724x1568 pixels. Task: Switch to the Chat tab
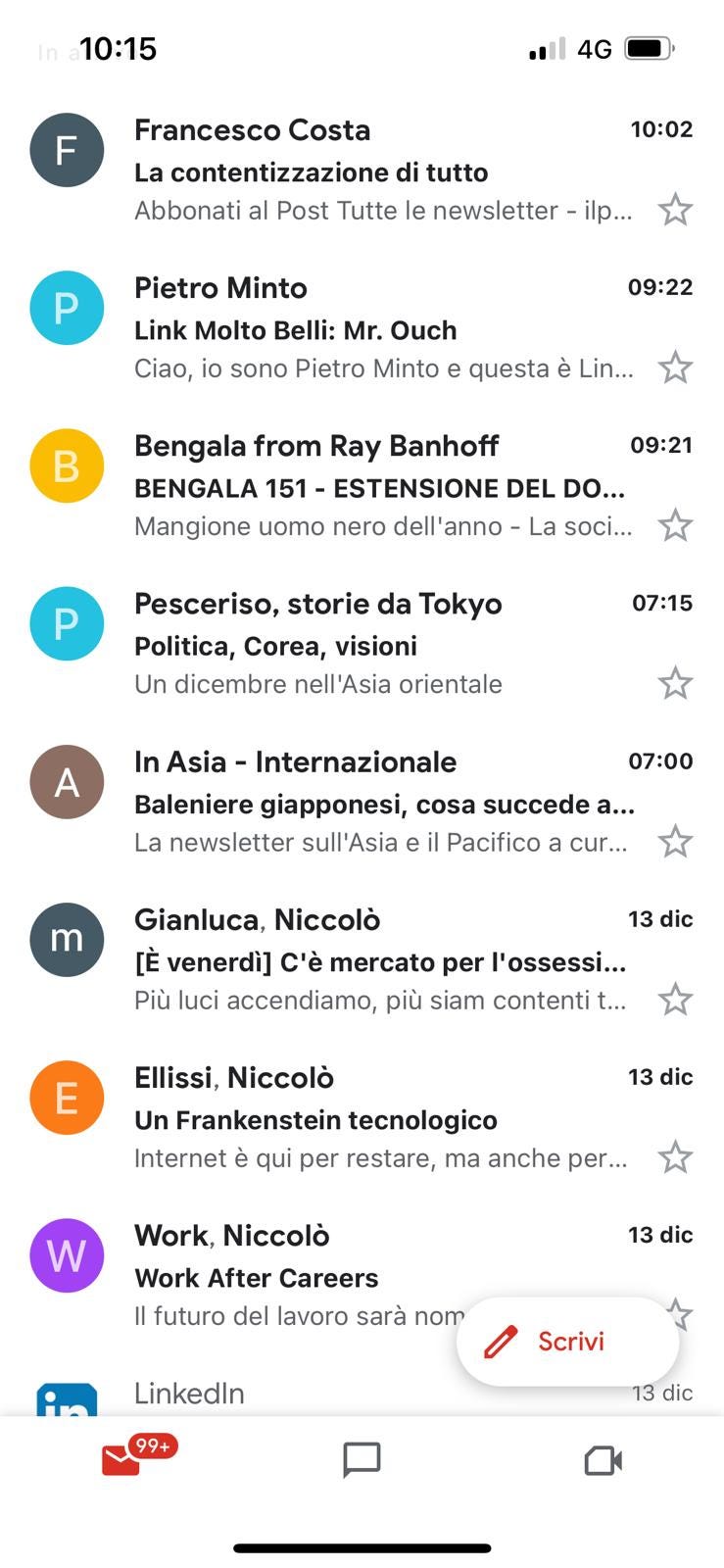[x=362, y=1460]
